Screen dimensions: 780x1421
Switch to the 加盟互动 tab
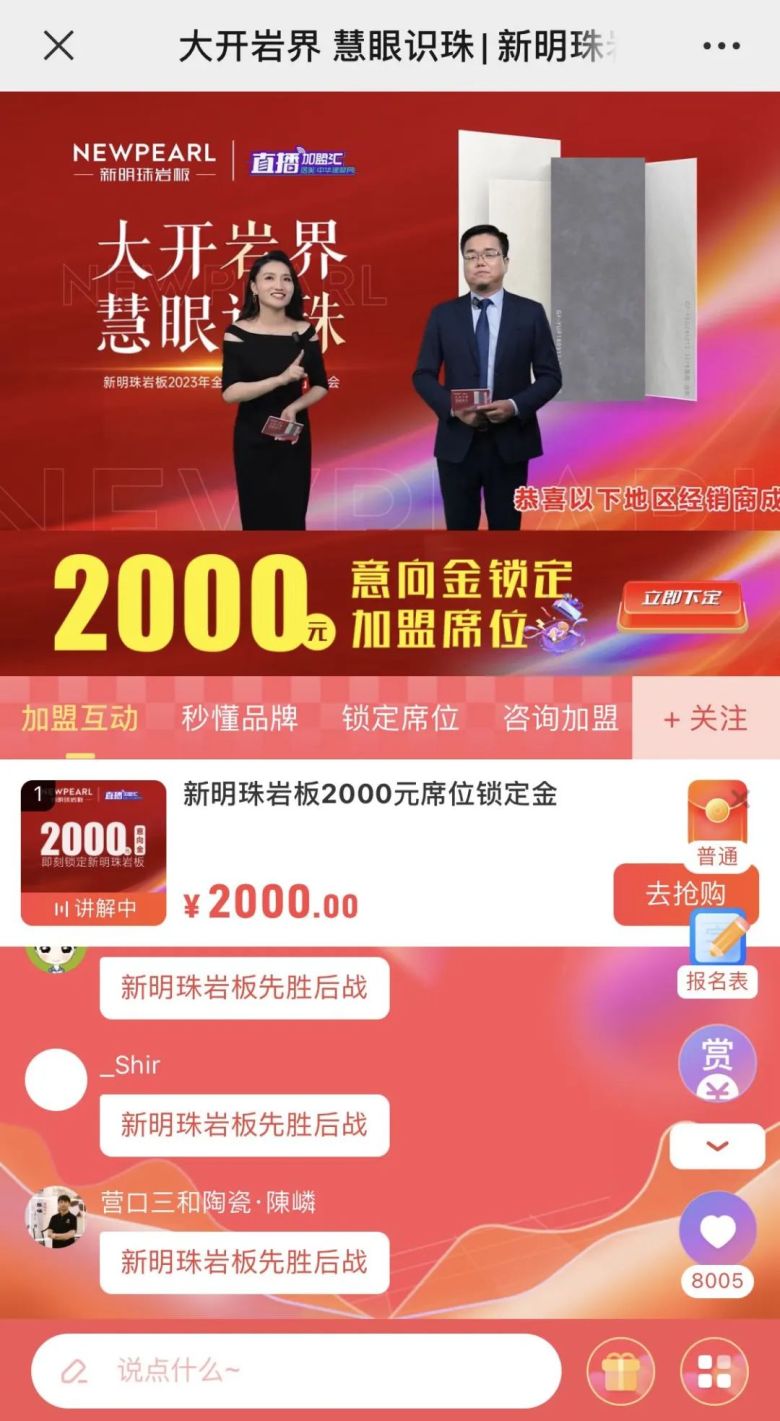80,718
